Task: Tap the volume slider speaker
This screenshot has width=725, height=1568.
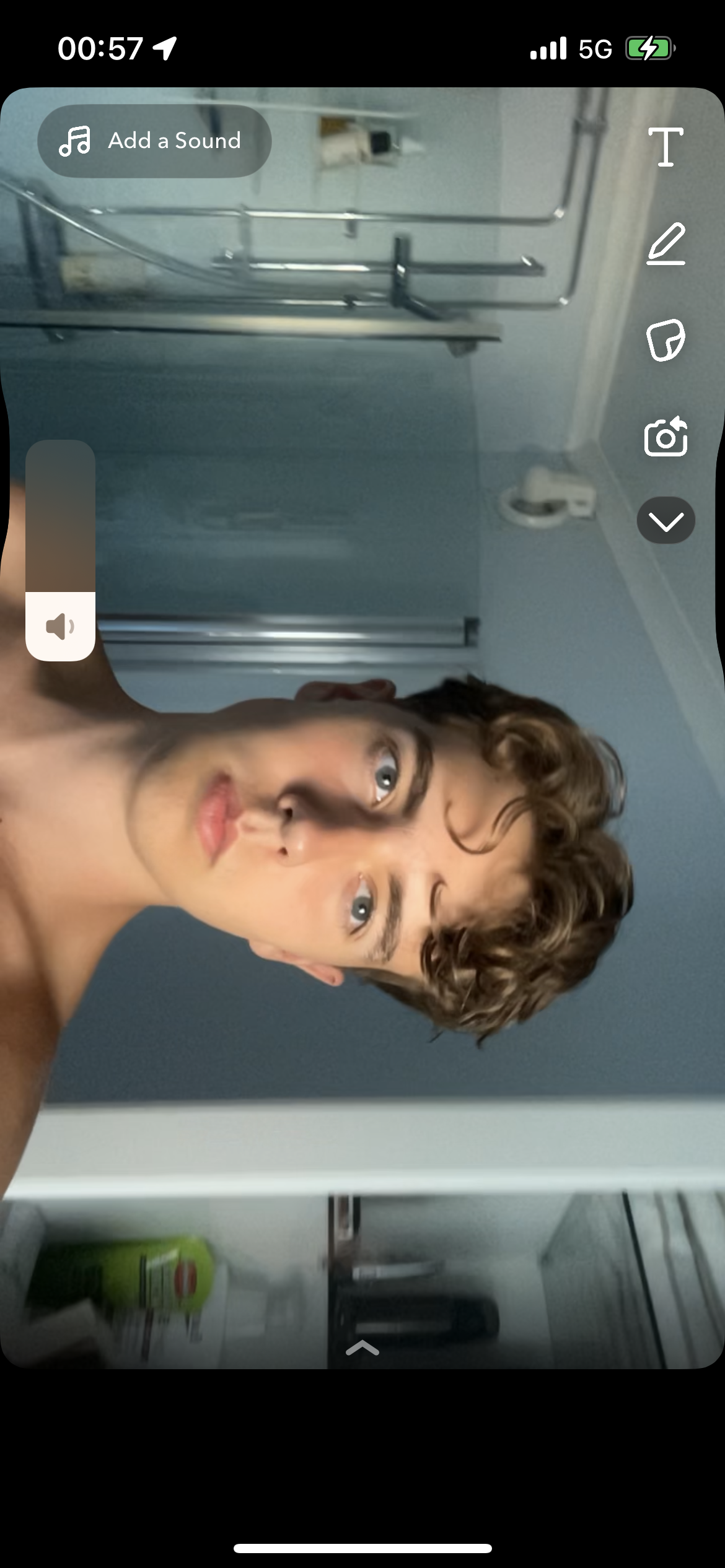Action: pyautogui.click(x=60, y=626)
